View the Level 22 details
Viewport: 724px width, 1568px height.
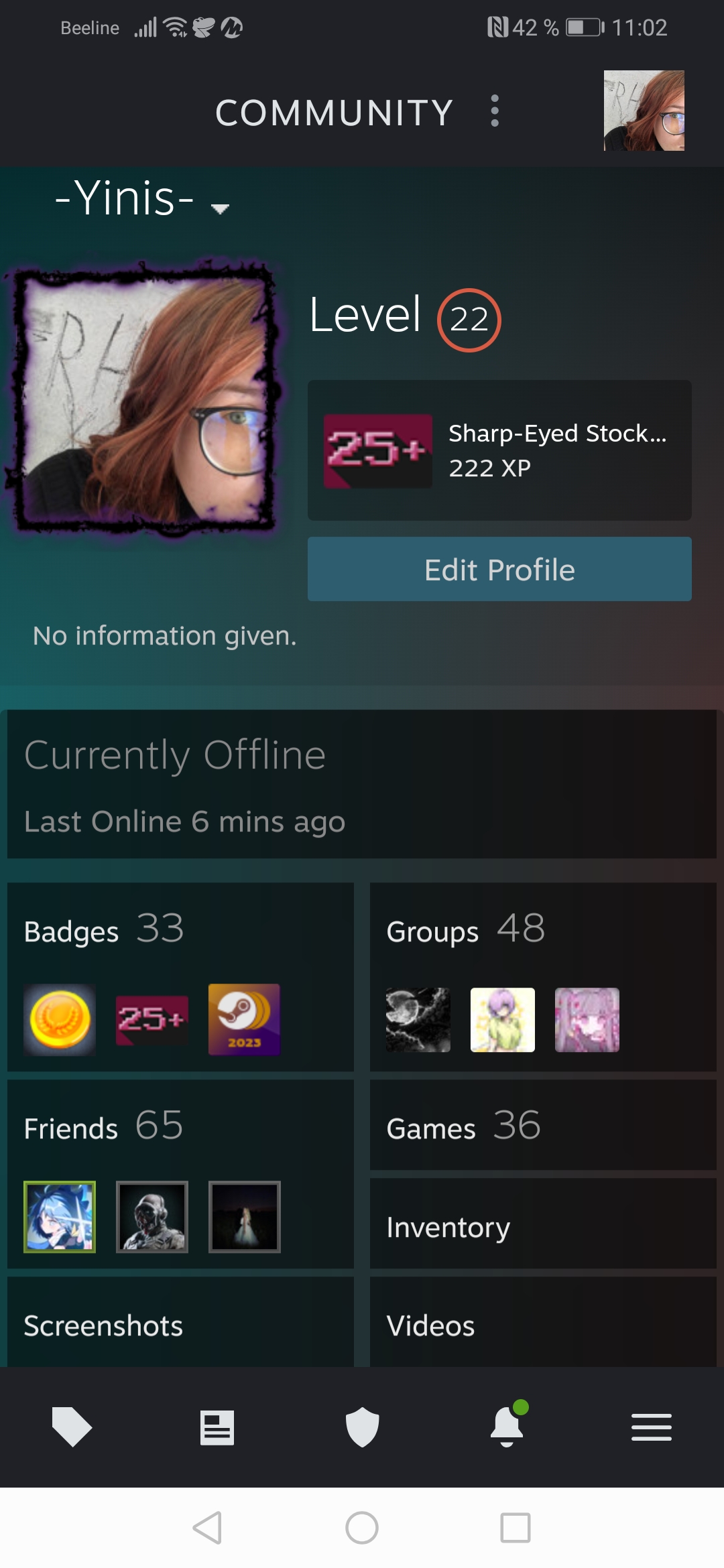point(469,320)
